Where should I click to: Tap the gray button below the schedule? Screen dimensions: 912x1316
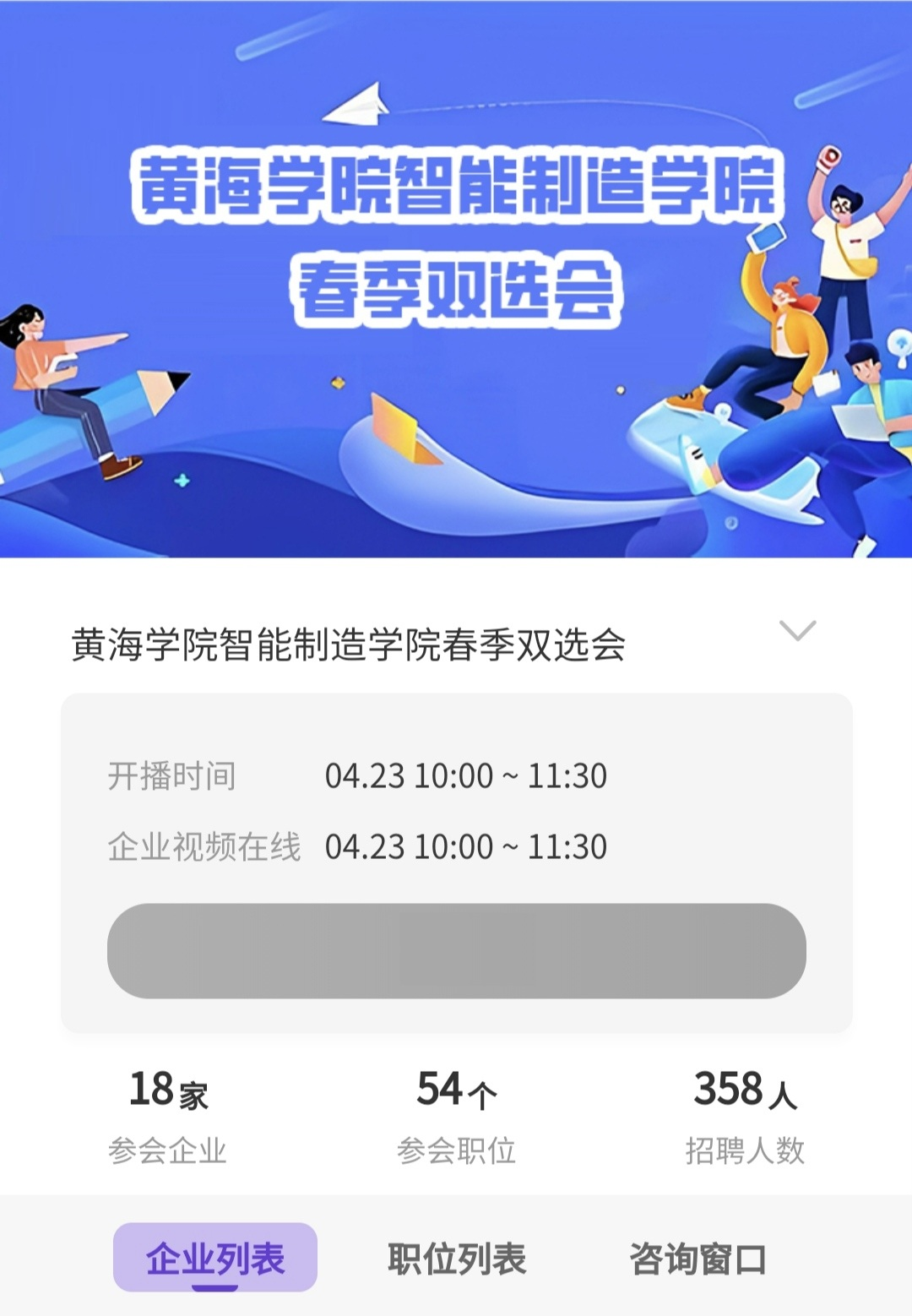pyautogui.click(x=456, y=950)
